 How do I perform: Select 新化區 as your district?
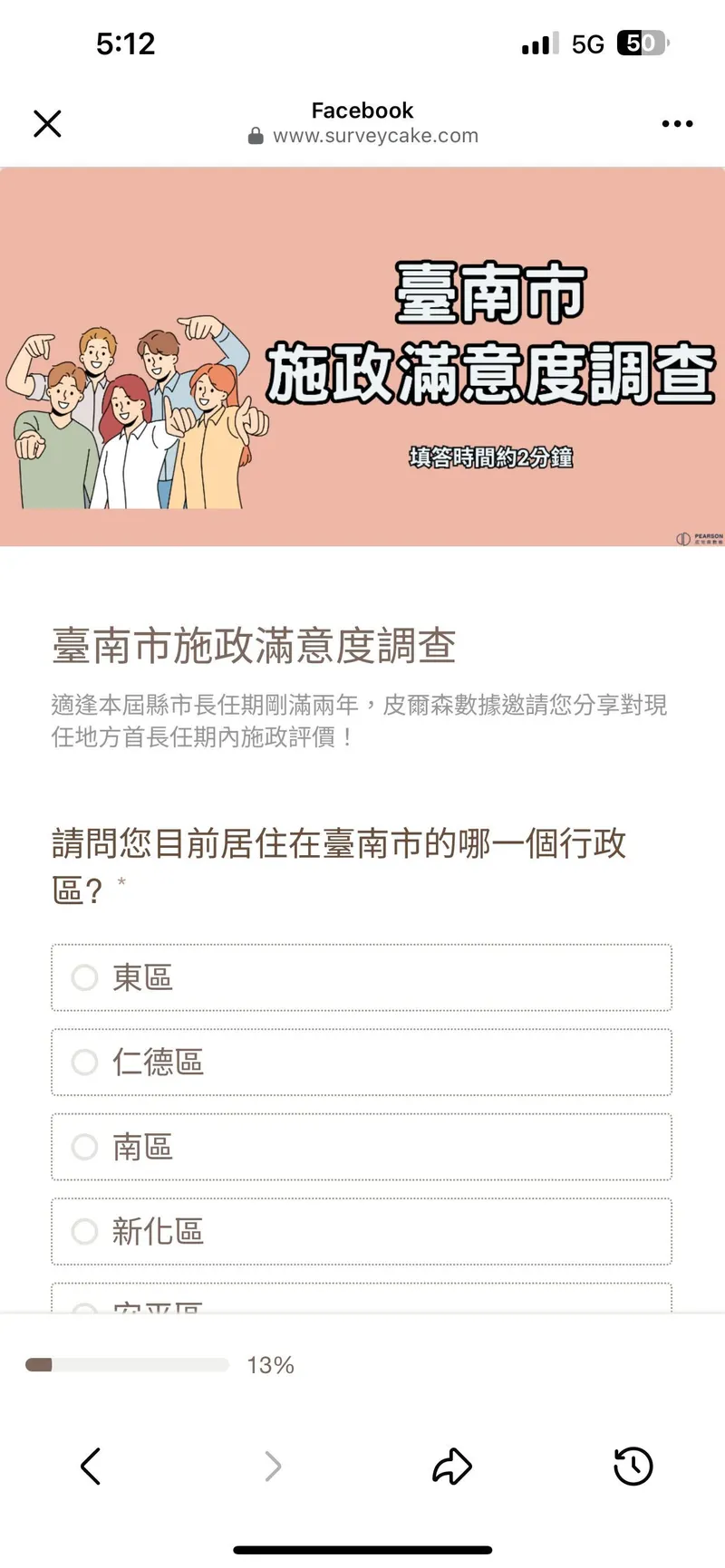pyautogui.click(x=85, y=1231)
